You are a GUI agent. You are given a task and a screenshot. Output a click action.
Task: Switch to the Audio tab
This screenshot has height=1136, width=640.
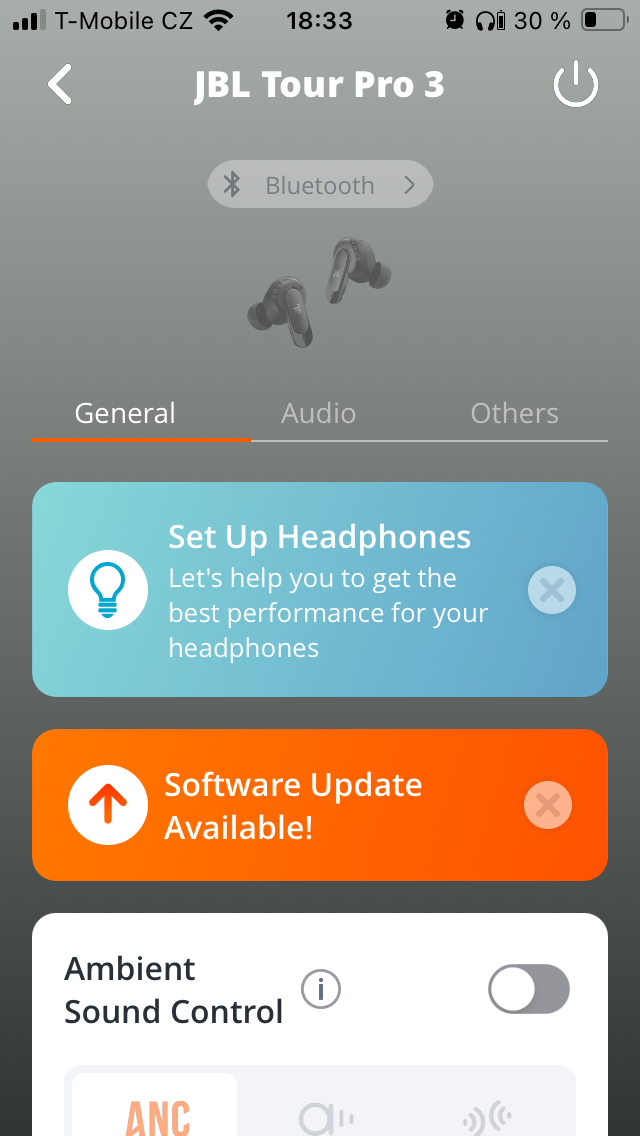pyautogui.click(x=319, y=414)
